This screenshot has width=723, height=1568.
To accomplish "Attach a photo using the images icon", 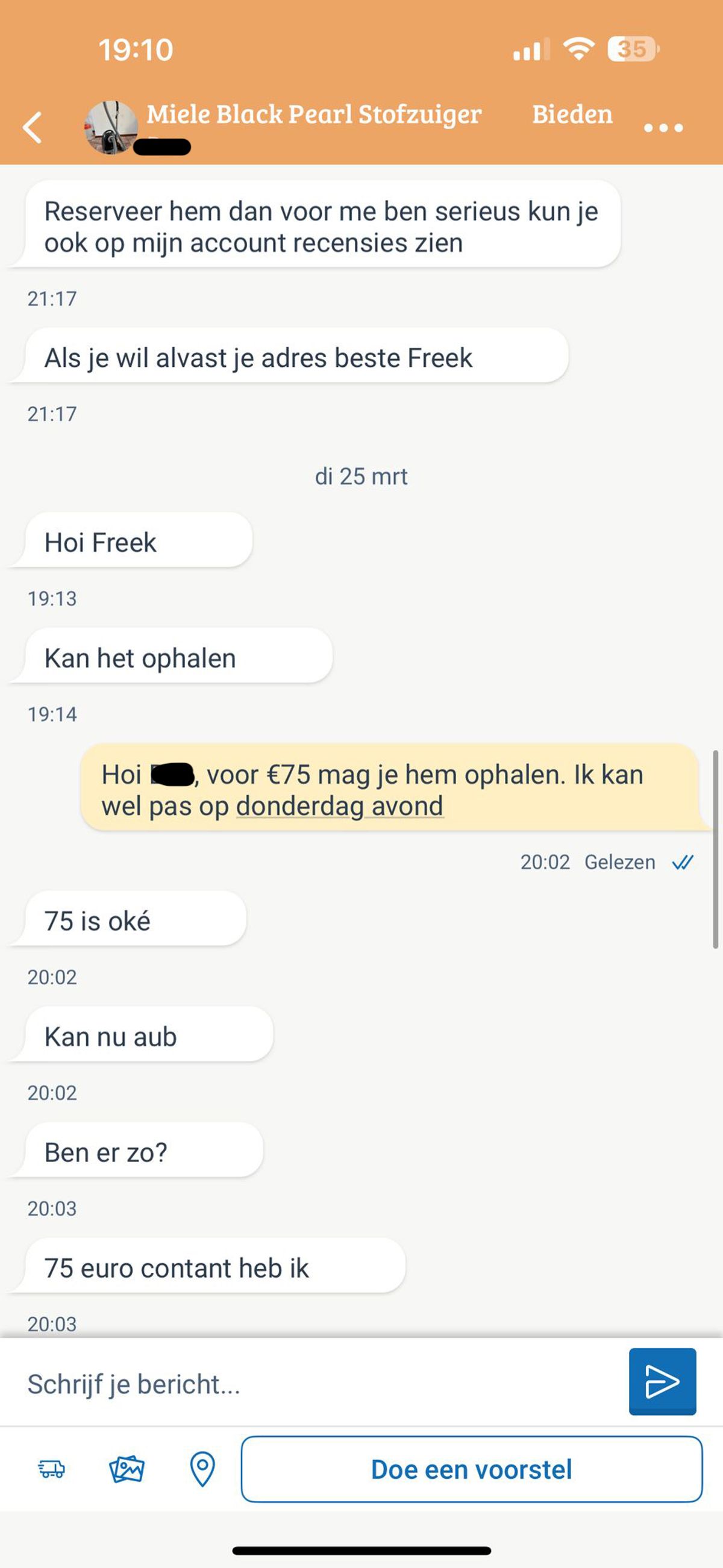I will (x=127, y=1469).
